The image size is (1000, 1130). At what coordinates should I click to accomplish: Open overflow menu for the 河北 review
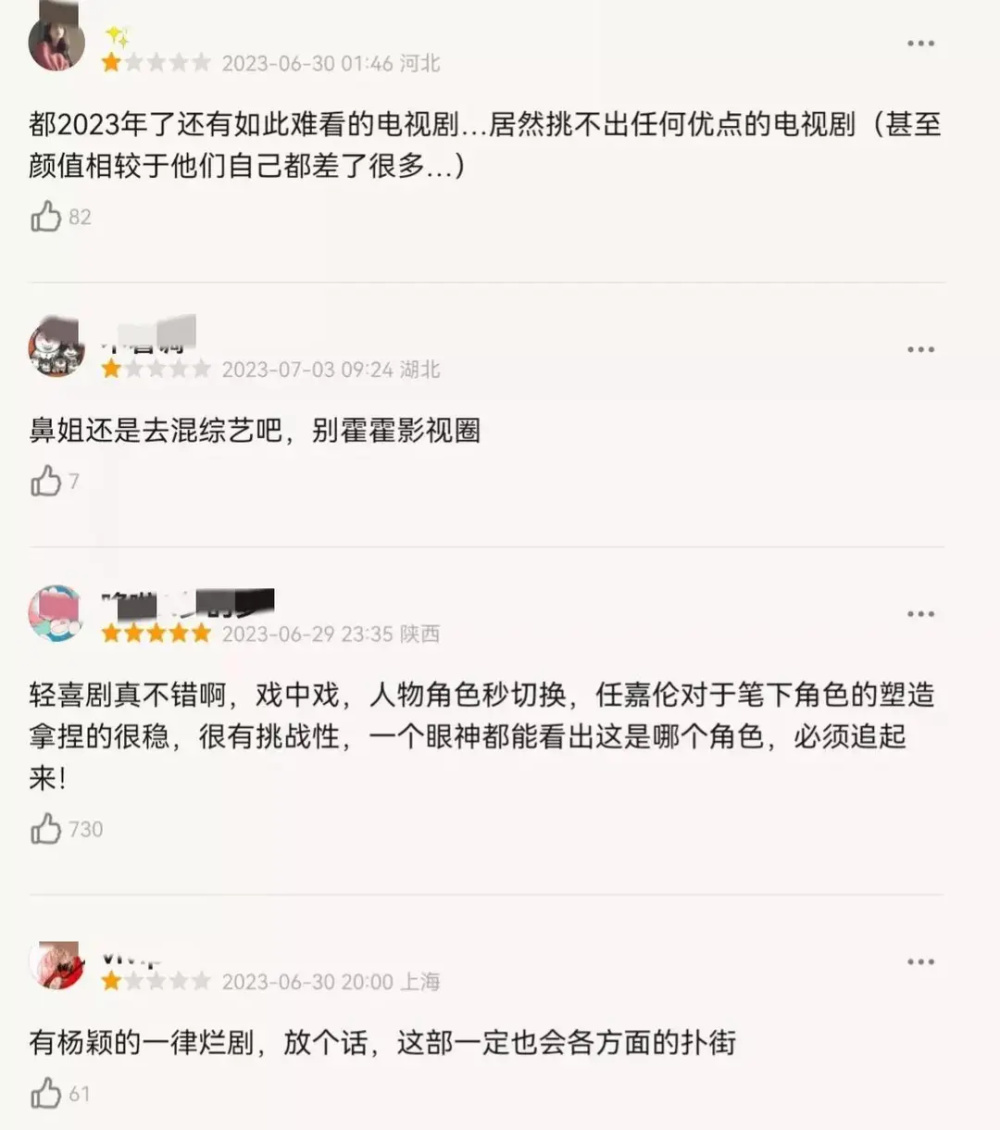(x=920, y=43)
